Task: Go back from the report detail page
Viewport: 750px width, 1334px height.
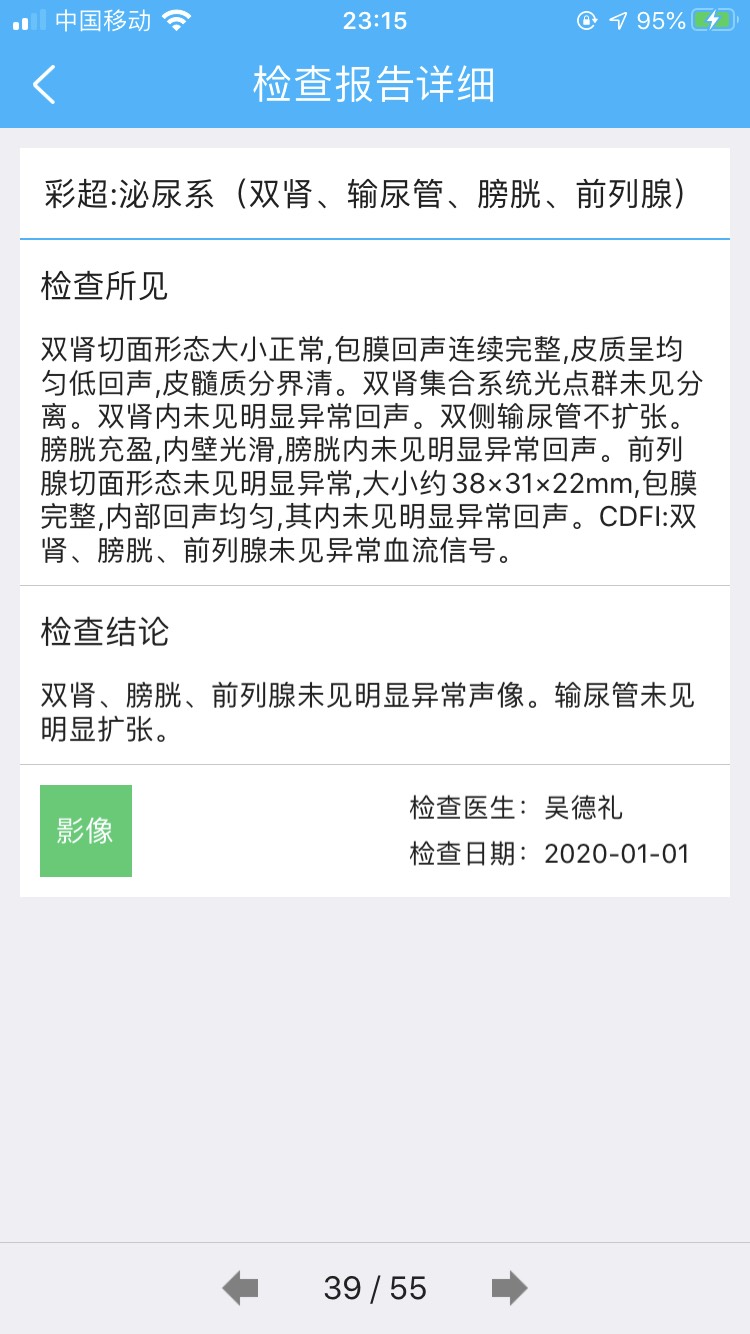Action: tap(44, 85)
